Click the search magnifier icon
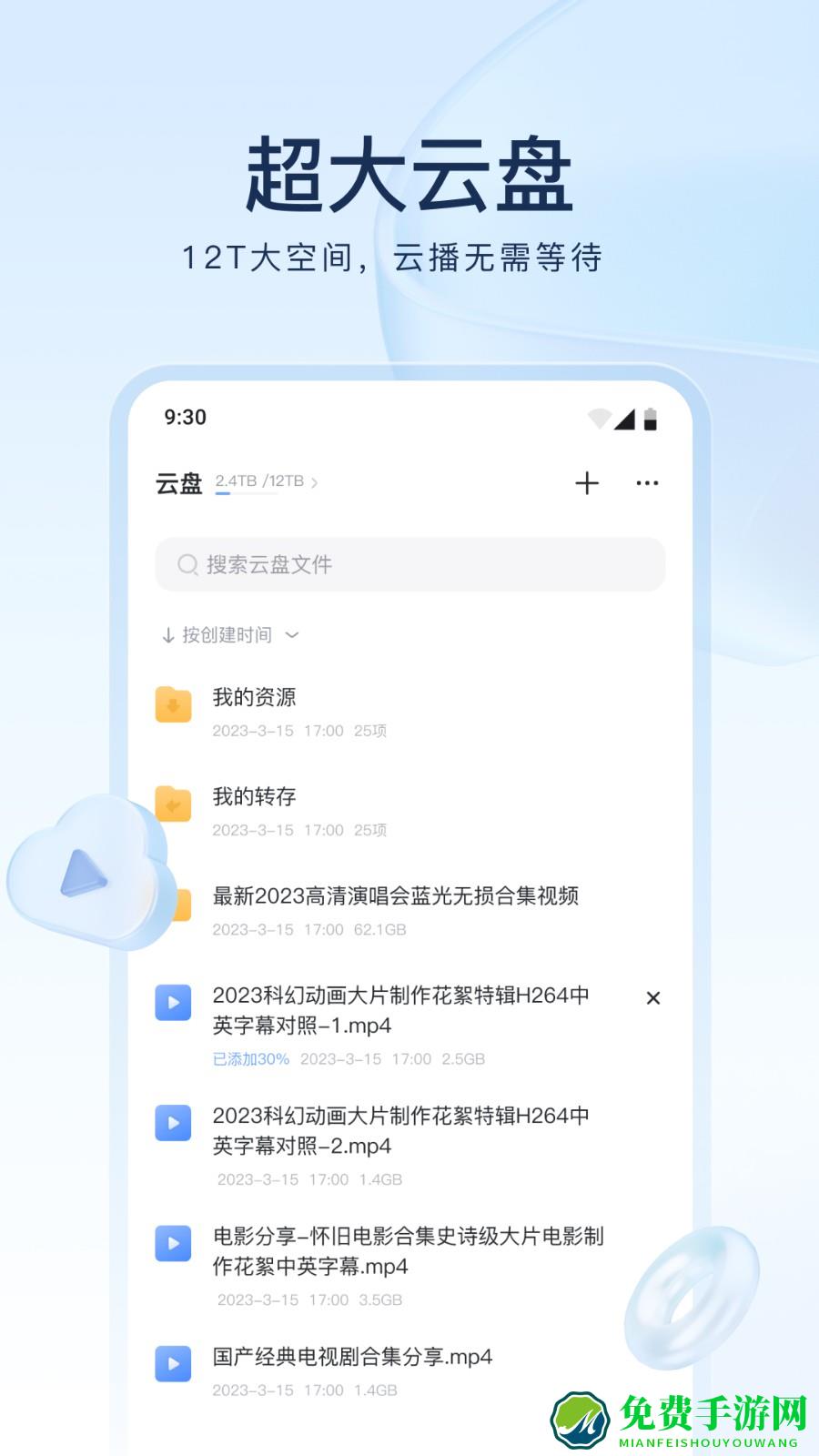 [x=188, y=564]
